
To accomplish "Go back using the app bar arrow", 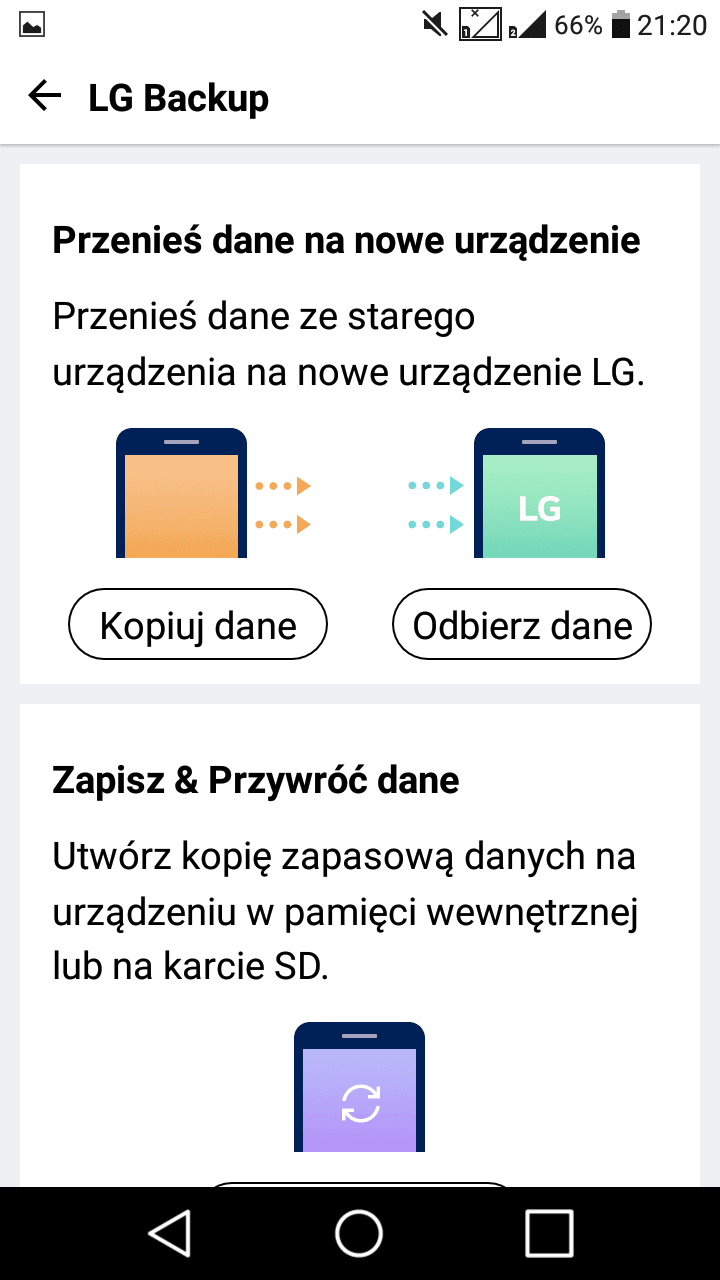I will 45,97.
